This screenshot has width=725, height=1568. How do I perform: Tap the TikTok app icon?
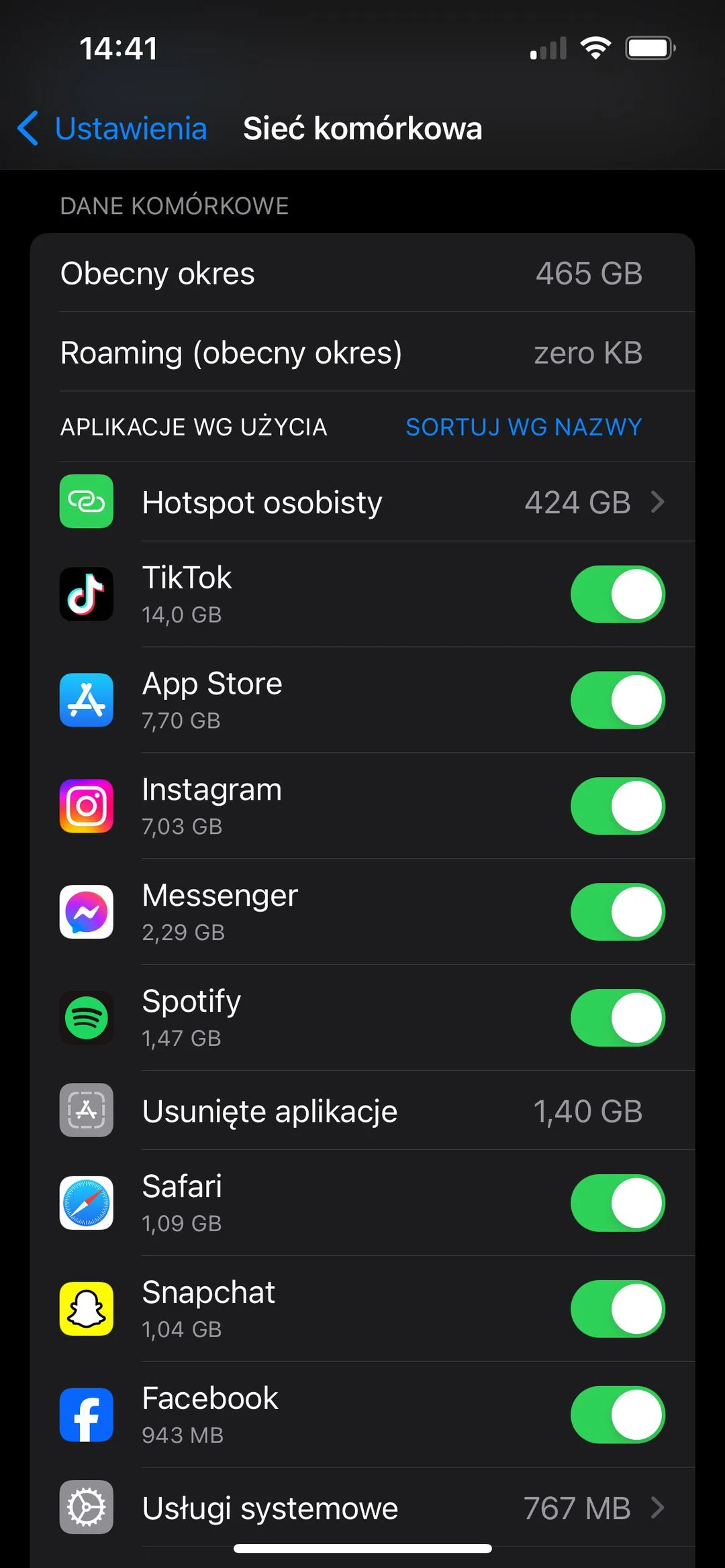click(x=87, y=594)
